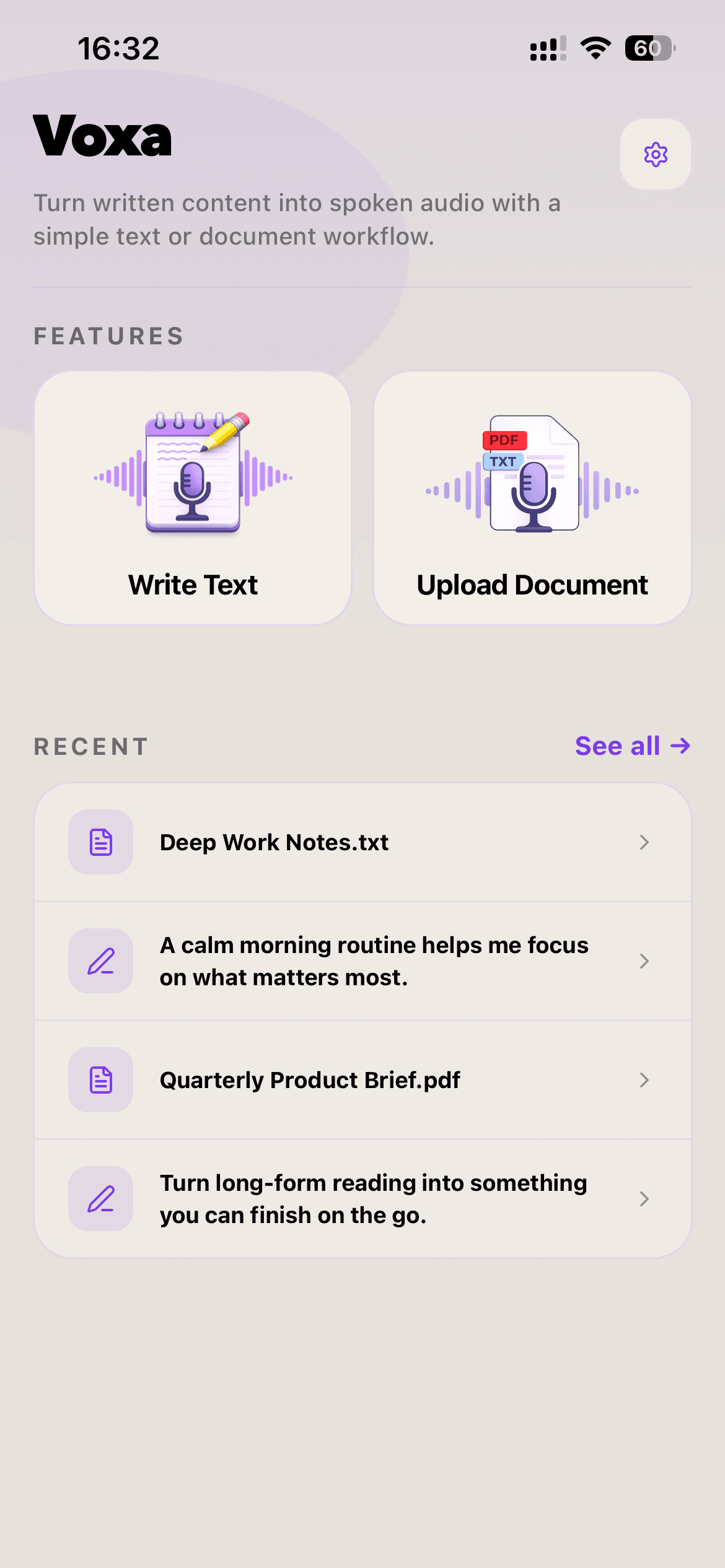Click the RECENT section header
The image size is (725, 1568).
coord(90,746)
